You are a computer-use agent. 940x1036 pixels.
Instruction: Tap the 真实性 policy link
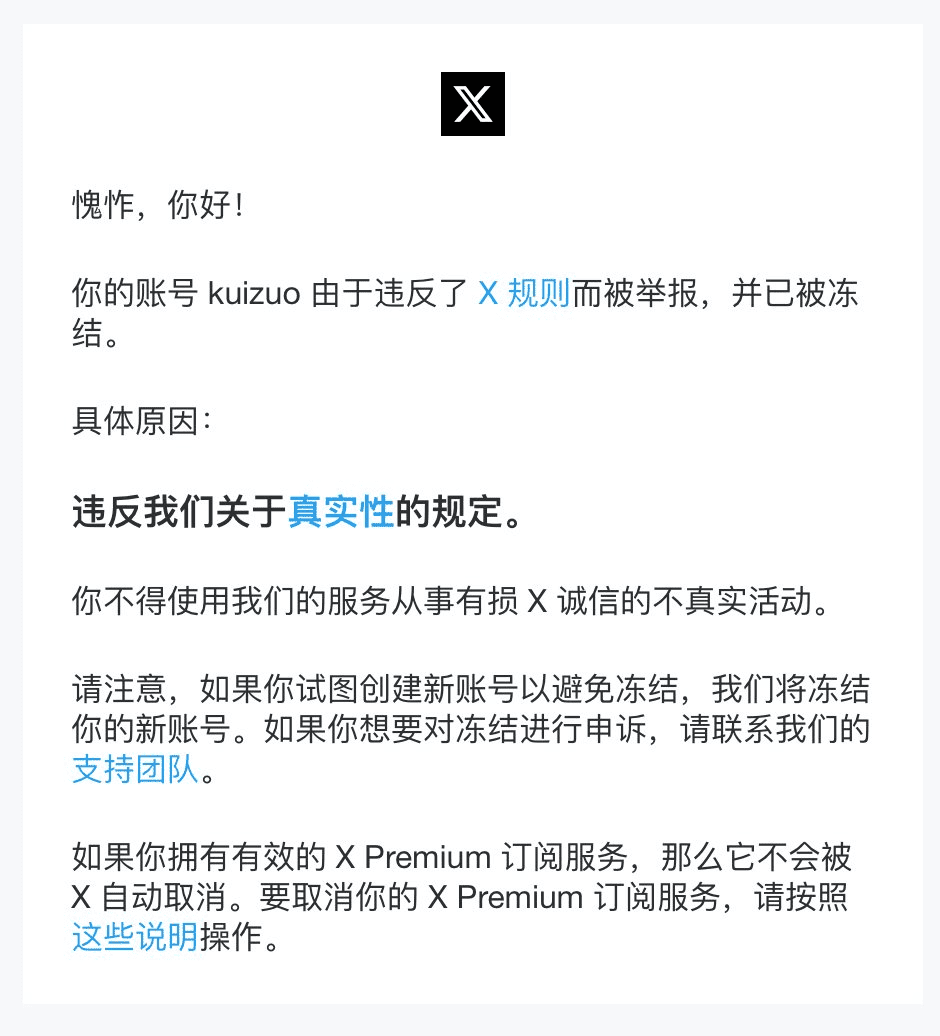[x=341, y=512]
